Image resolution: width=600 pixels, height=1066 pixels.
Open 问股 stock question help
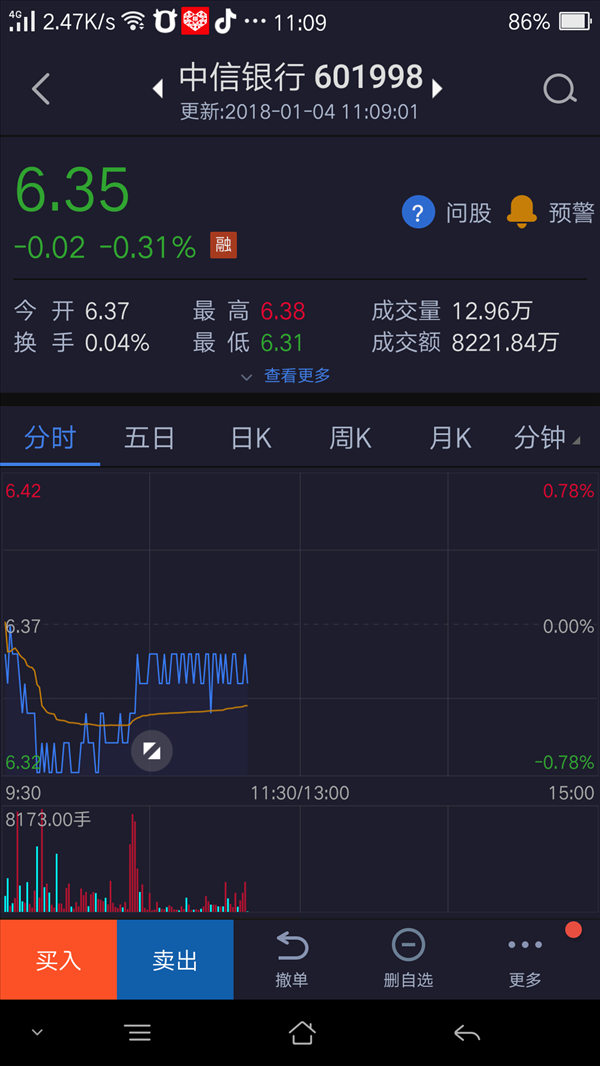pyautogui.click(x=447, y=213)
